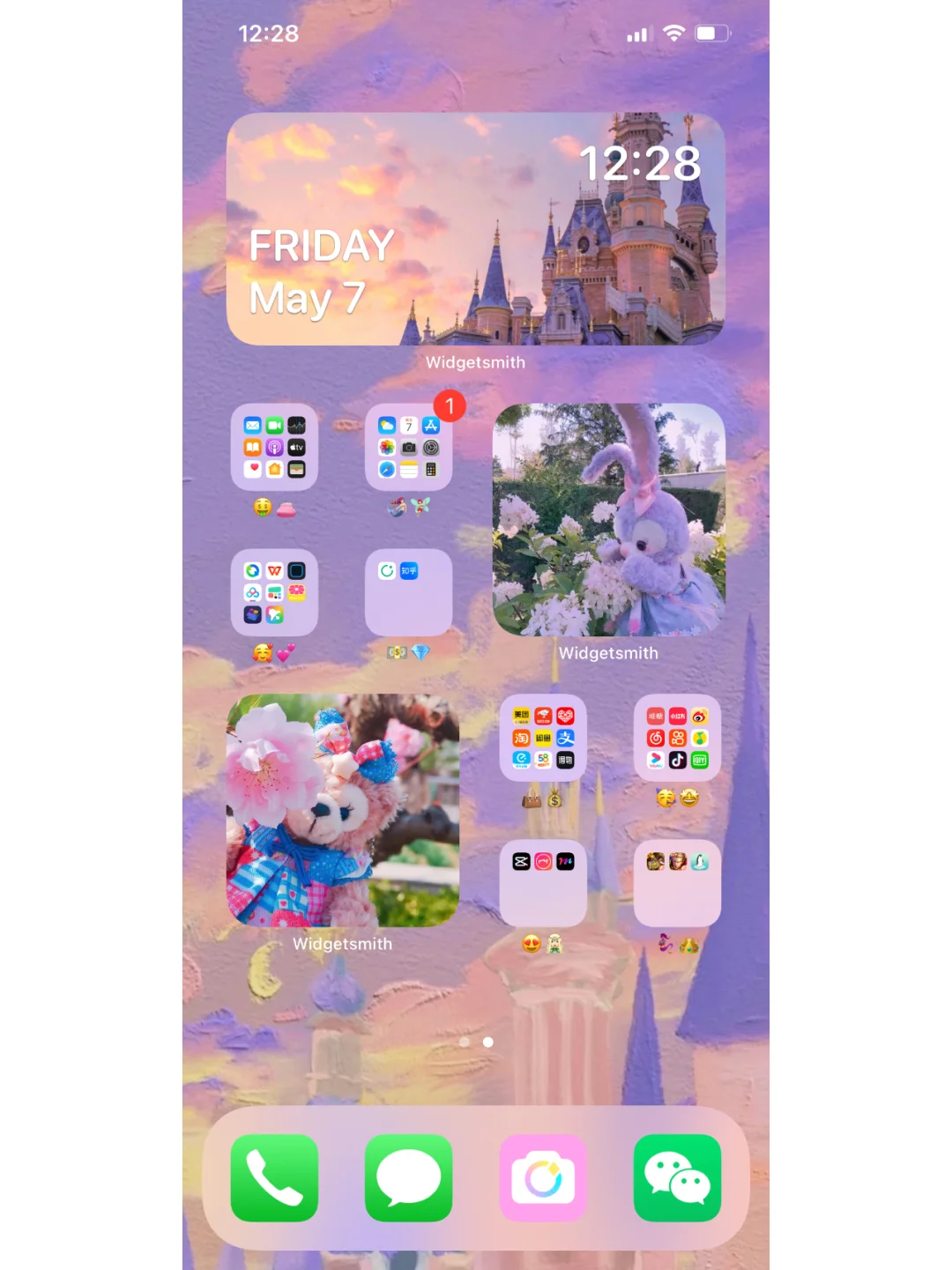Open the folder with the red notification badge
Image resolution: width=952 pixels, height=1270 pixels.
408,448
